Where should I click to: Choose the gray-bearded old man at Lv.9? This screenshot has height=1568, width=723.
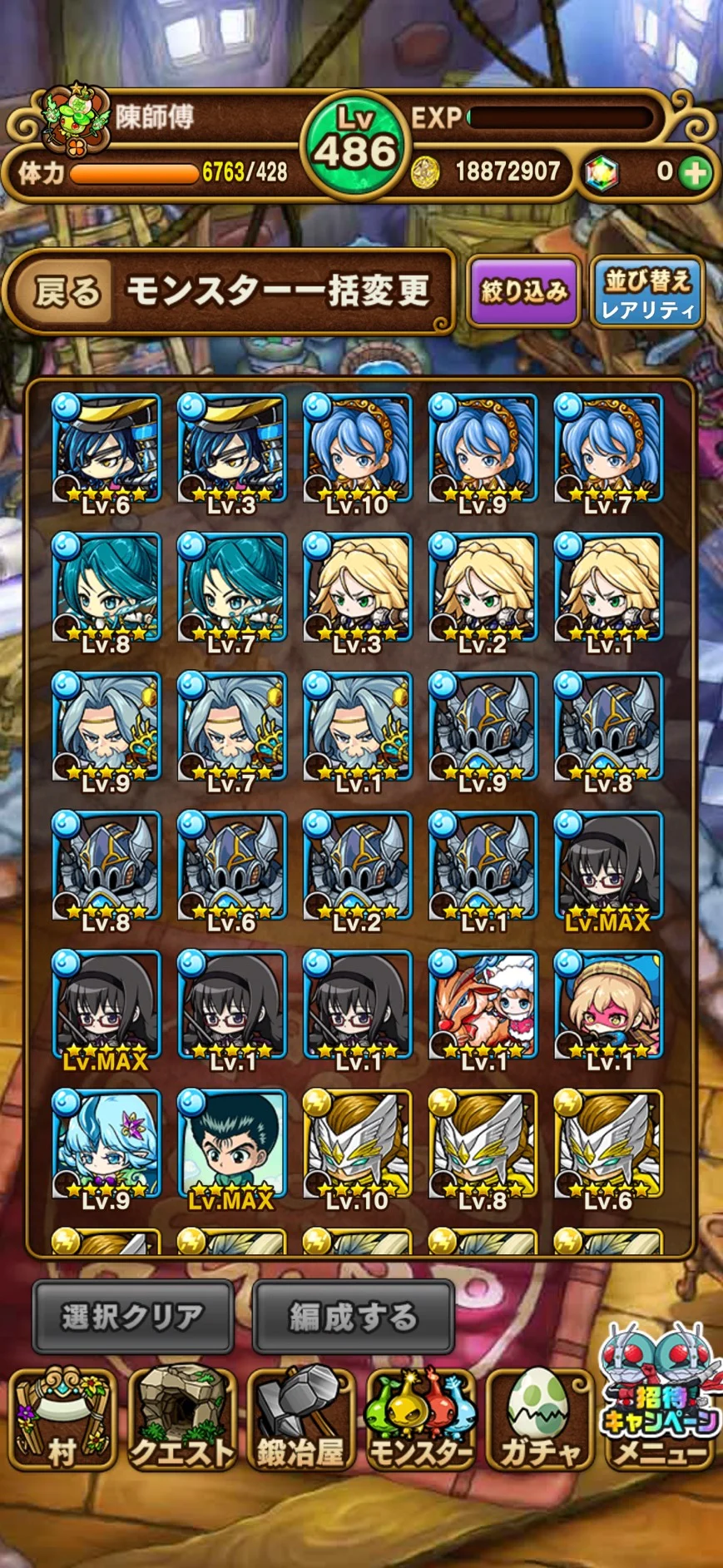pyautogui.click(x=106, y=727)
